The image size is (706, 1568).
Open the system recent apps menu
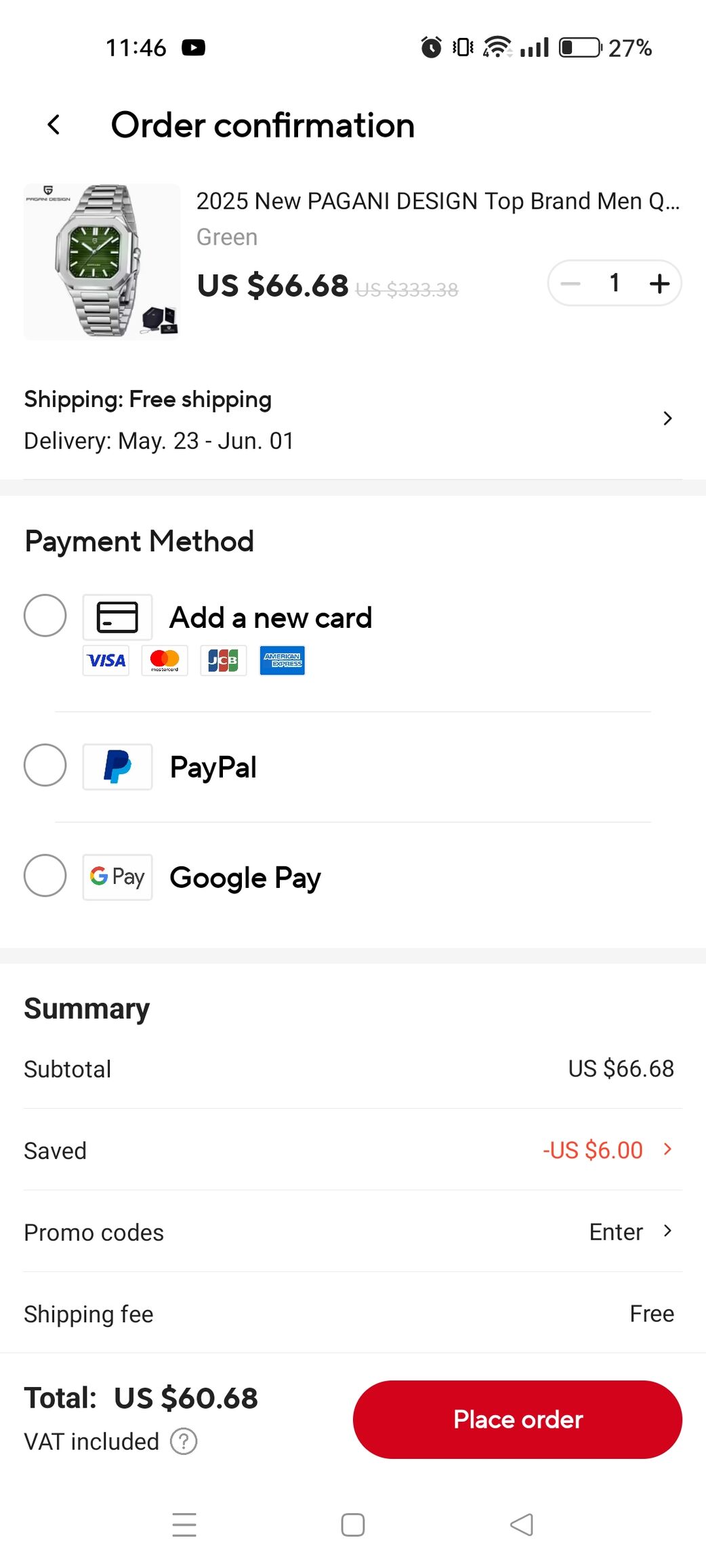pos(184,1525)
